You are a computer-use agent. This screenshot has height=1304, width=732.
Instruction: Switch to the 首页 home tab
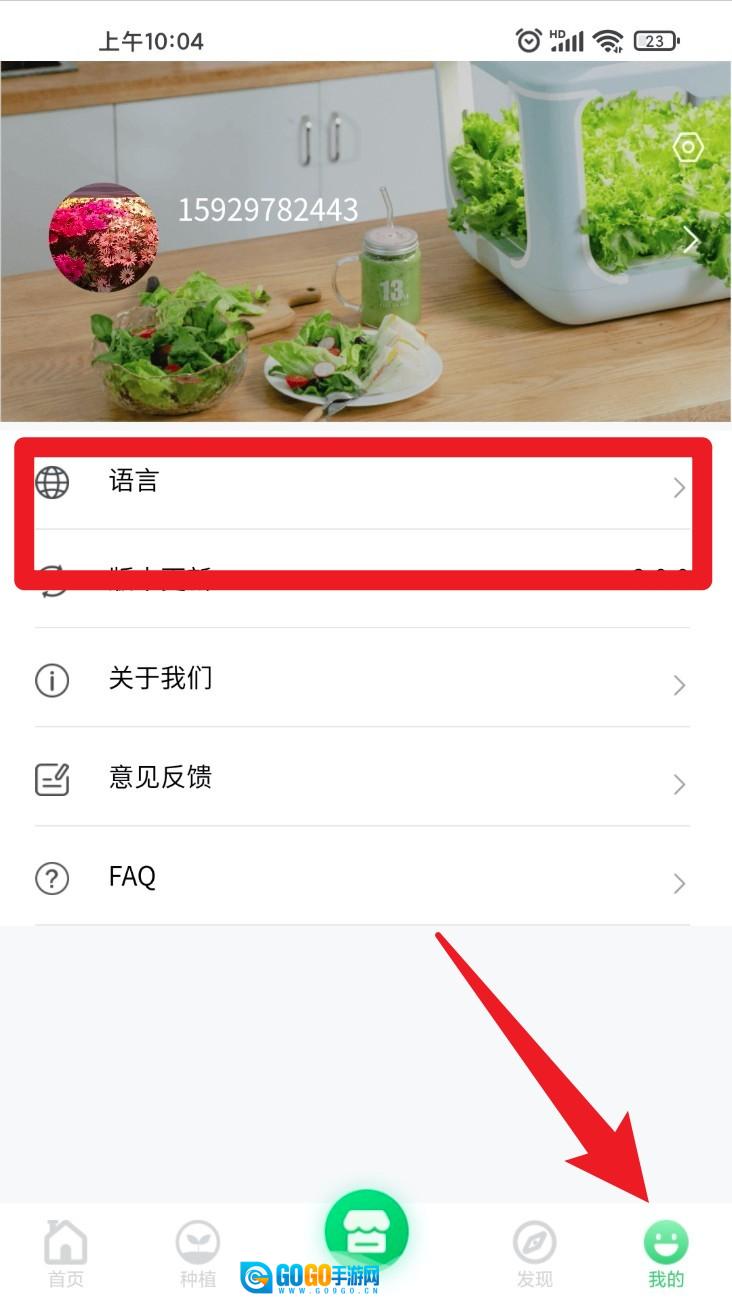(66, 1254)
